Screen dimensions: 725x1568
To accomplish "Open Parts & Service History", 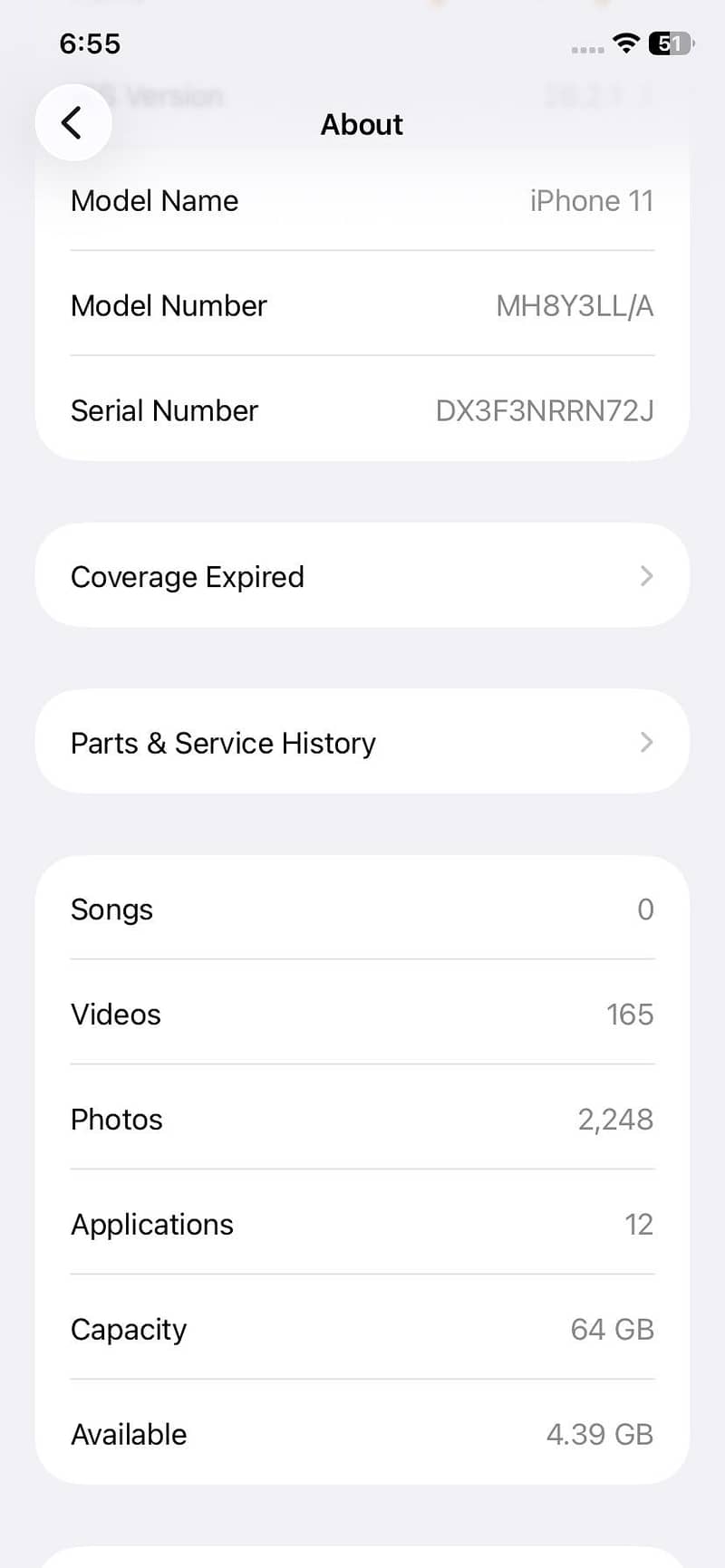I will 362,743.
